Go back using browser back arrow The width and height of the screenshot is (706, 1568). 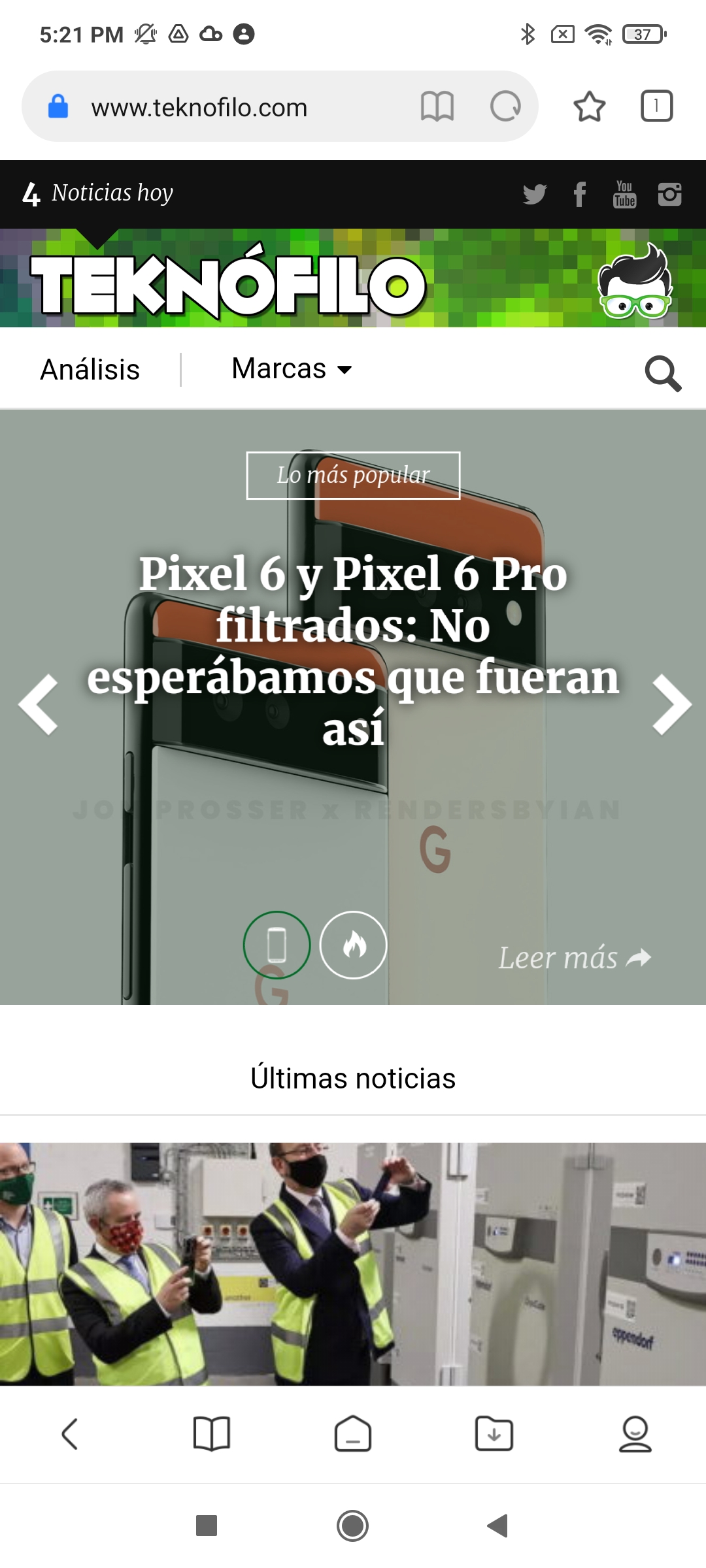pyautogui.click(x=70, y=1434)
